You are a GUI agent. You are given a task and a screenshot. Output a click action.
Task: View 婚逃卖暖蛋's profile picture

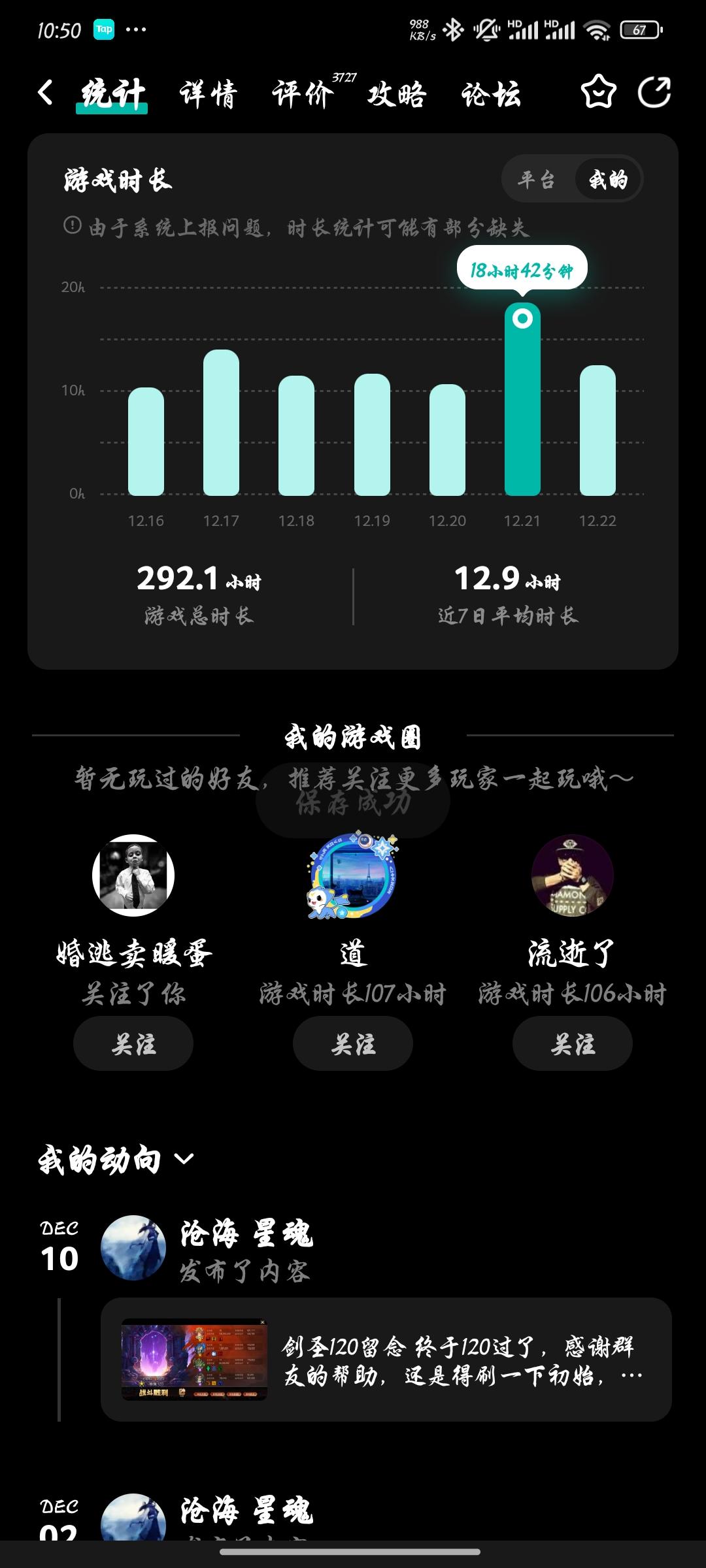coord(133,875)
